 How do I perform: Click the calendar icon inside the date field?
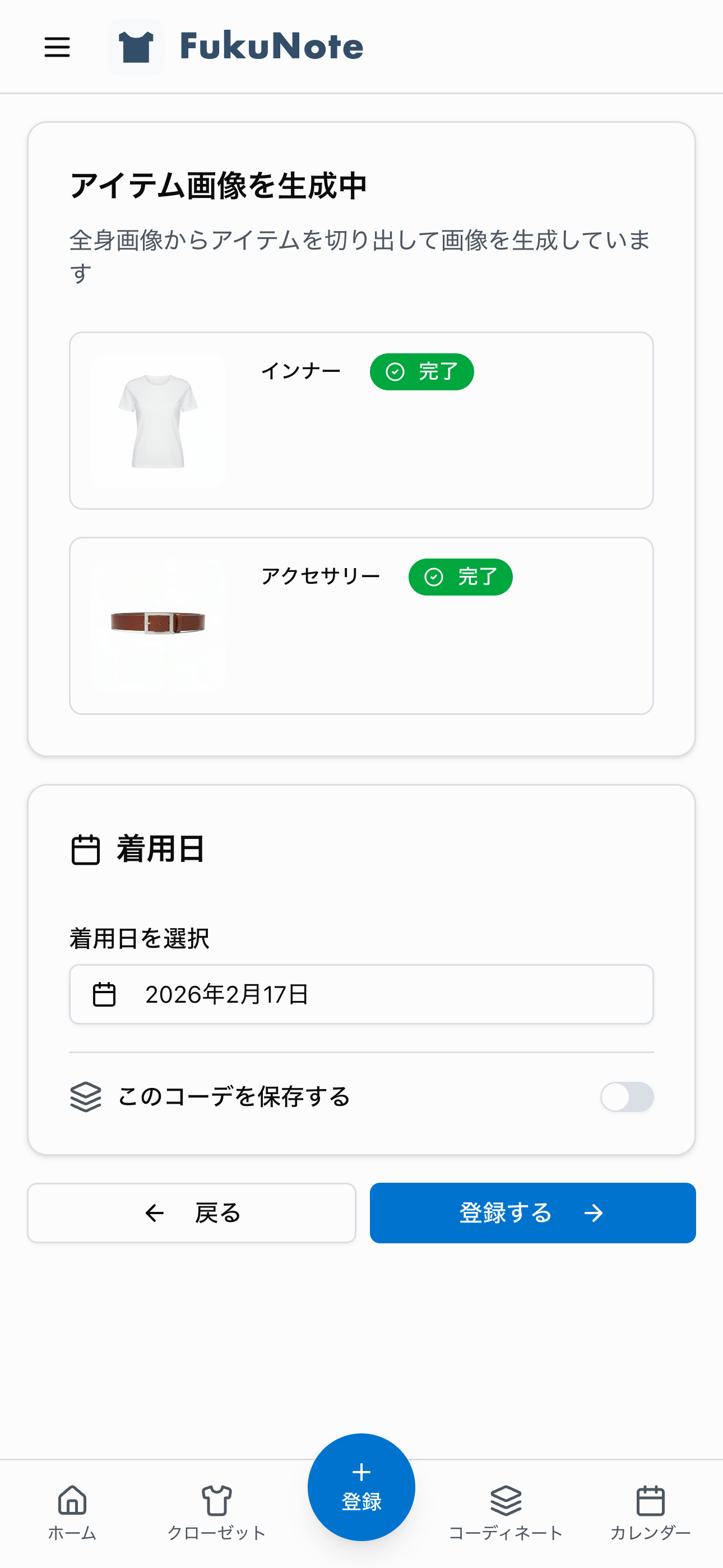(105, 995)
